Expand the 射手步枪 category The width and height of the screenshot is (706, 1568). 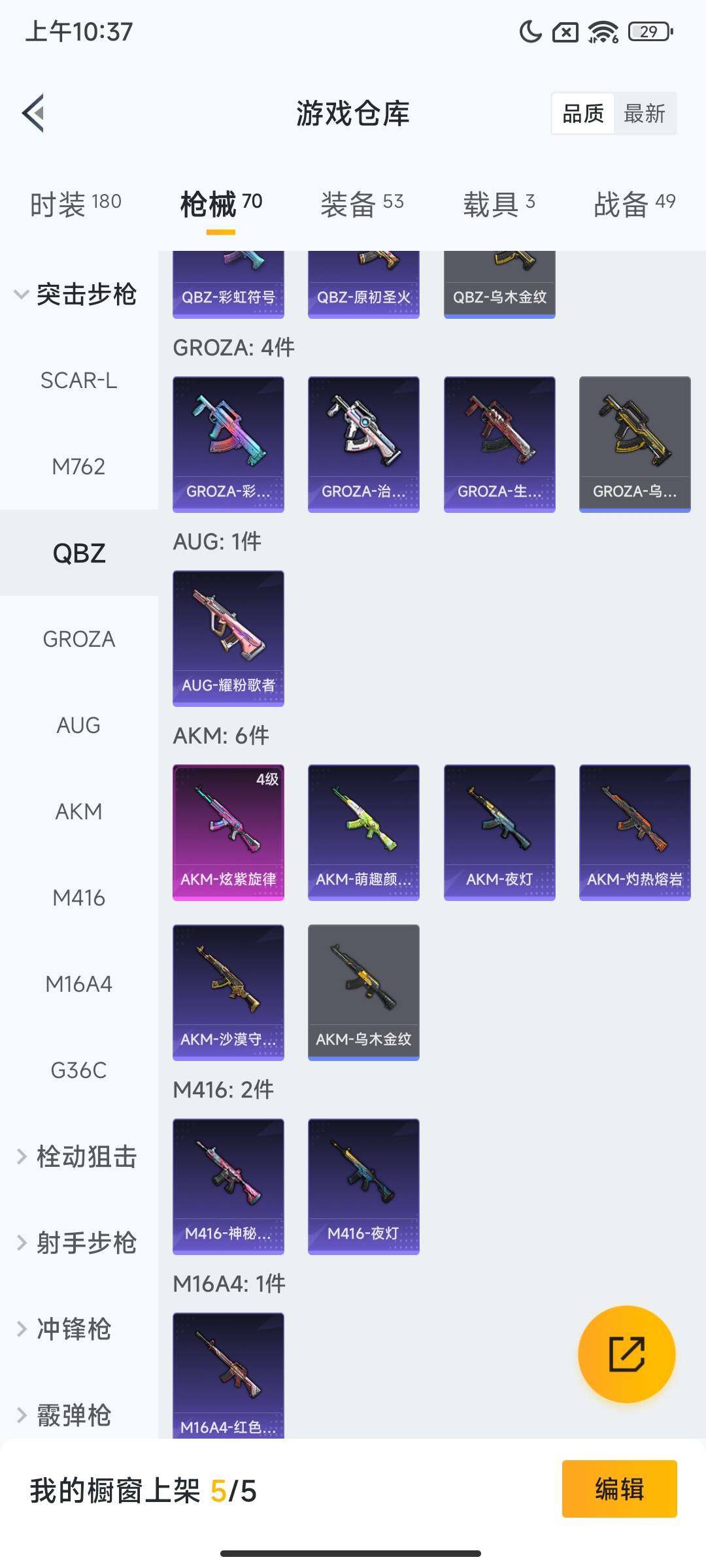(x=77, y=1243)
